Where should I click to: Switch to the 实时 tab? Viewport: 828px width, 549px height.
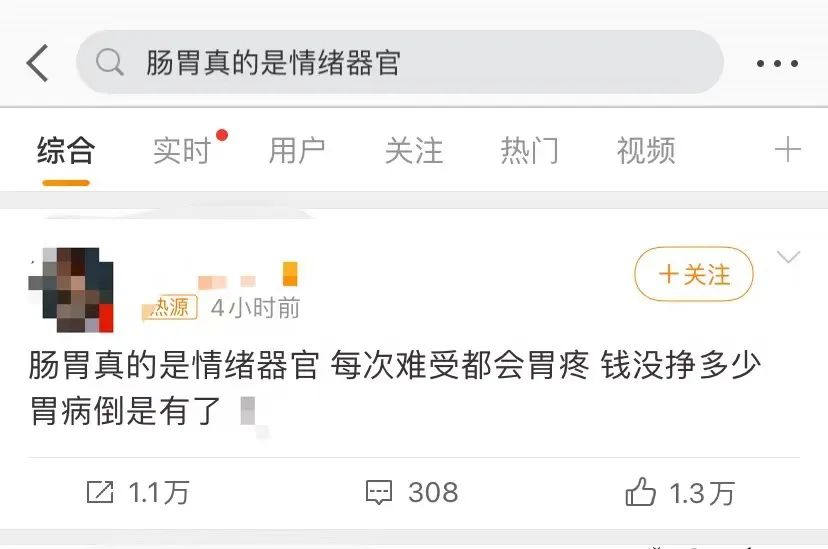tap(182, 151)
